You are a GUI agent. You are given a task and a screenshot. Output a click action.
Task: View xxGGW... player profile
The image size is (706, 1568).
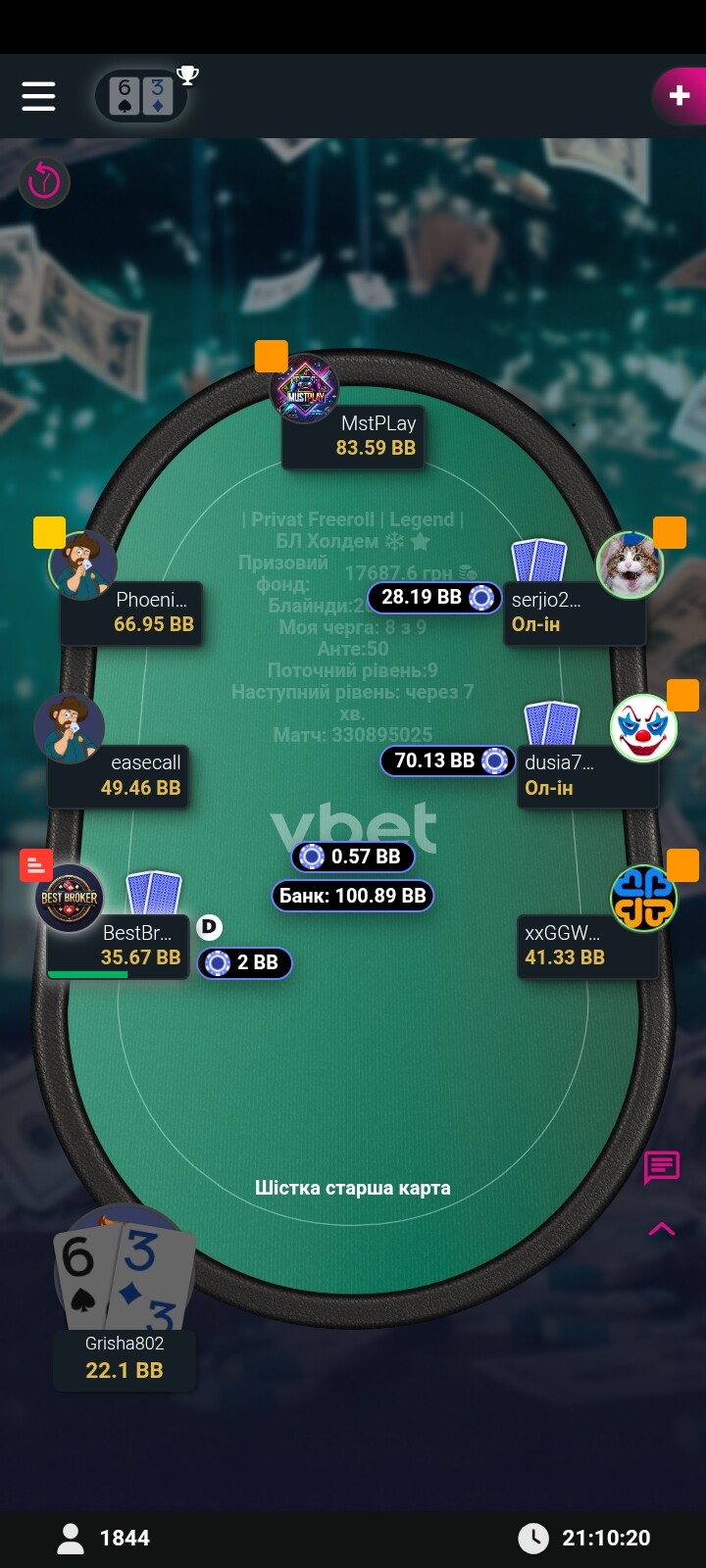(643, 898)
